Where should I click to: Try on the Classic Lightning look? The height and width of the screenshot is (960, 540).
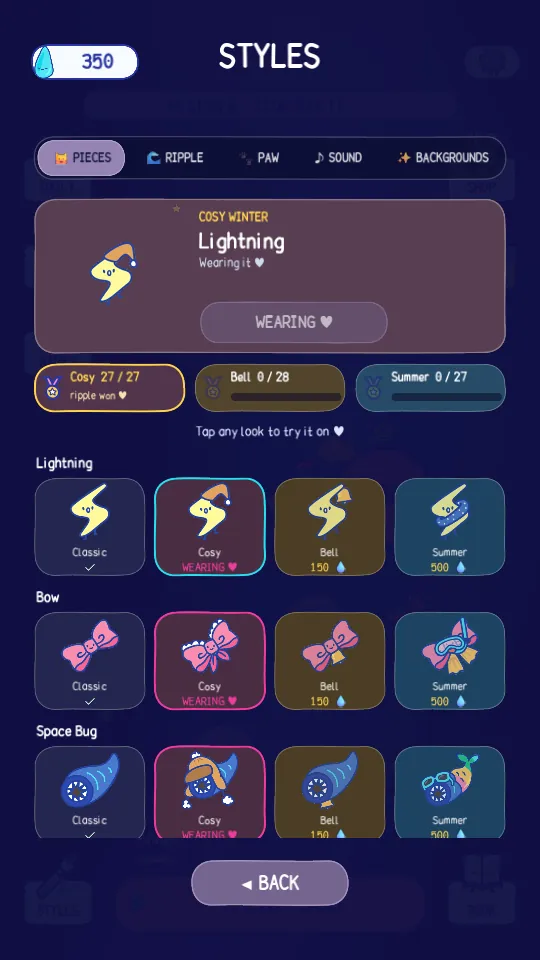point(90,527)
